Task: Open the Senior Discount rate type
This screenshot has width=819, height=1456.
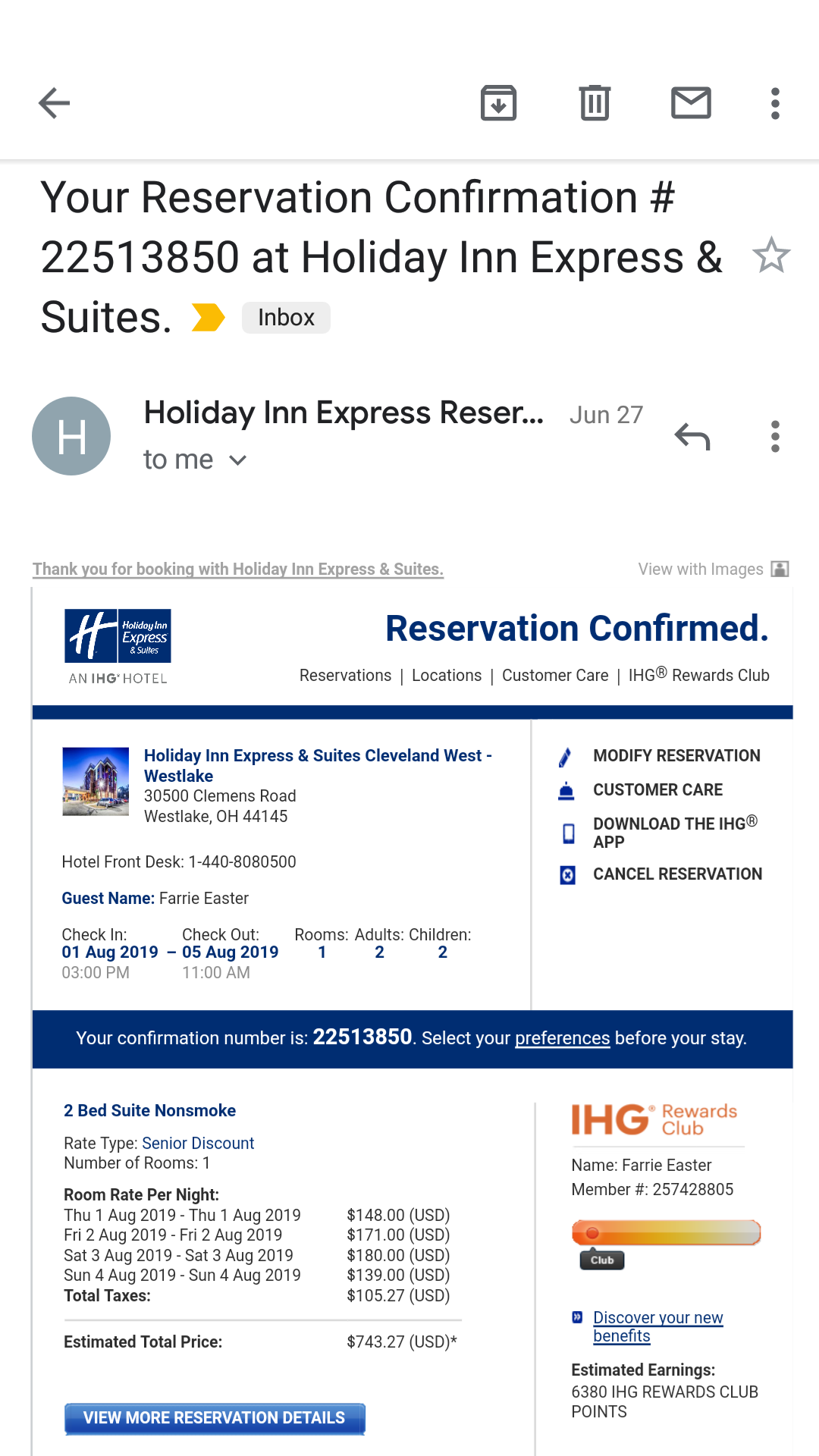Action: 197,1143
